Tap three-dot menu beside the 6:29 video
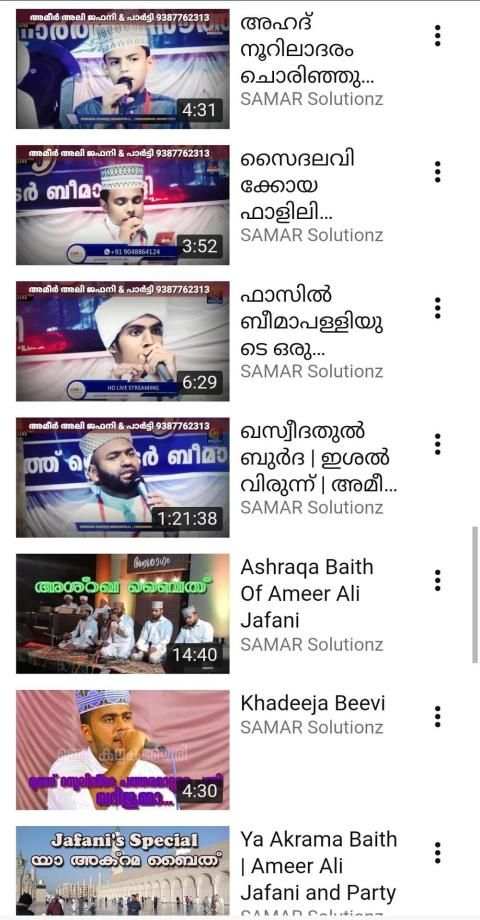This screenshot has width=480, height=920. pos(437,308)
